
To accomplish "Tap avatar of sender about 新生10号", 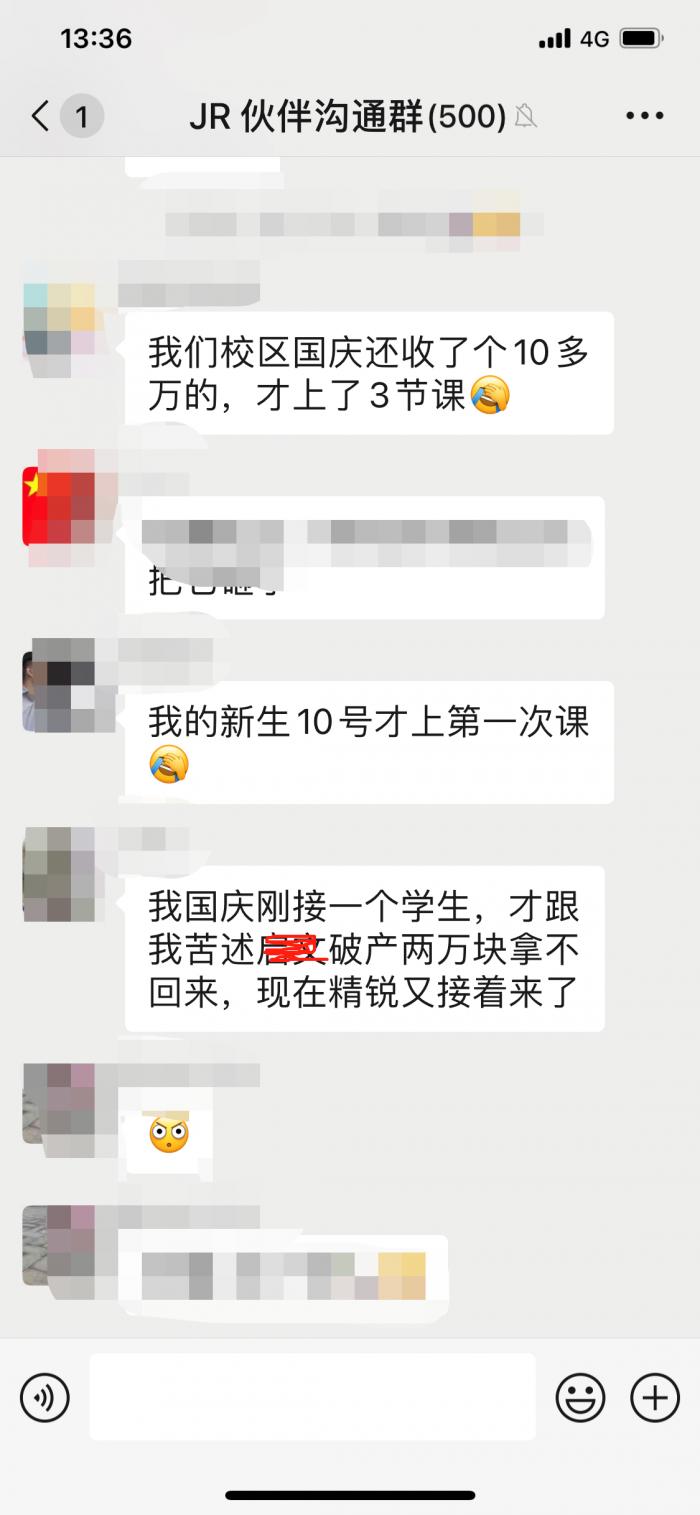I will [x=59, y=690].
